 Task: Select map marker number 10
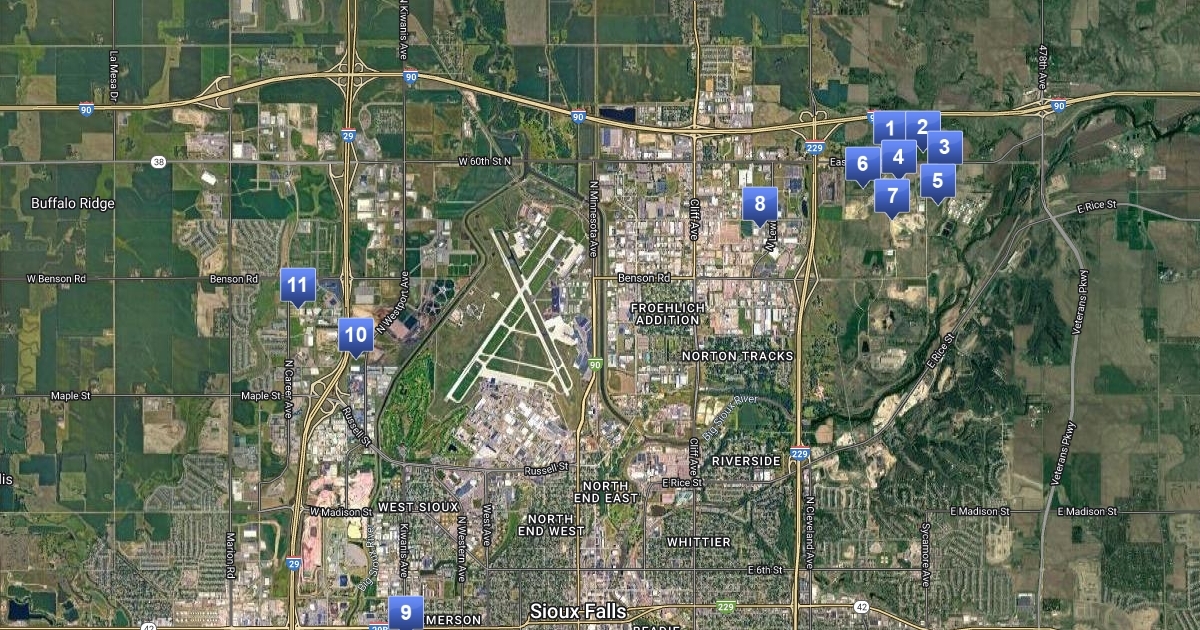pyautogui.click(x=356, y=334)
